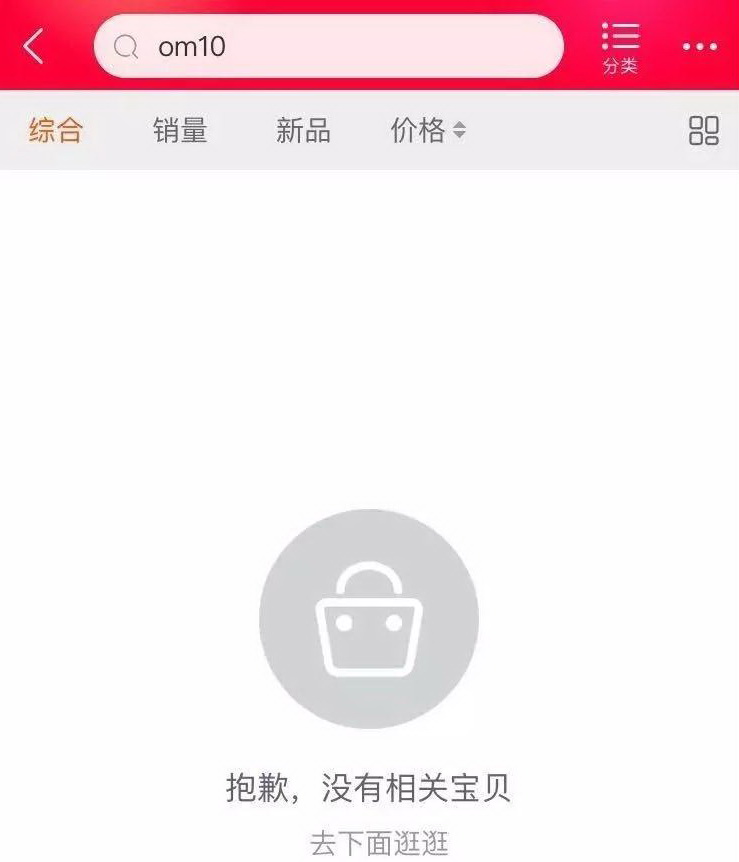The height and width of the screenshot is (862, 739).
Task: Toggle the grid layout view icon
Action: coord(704,130)
